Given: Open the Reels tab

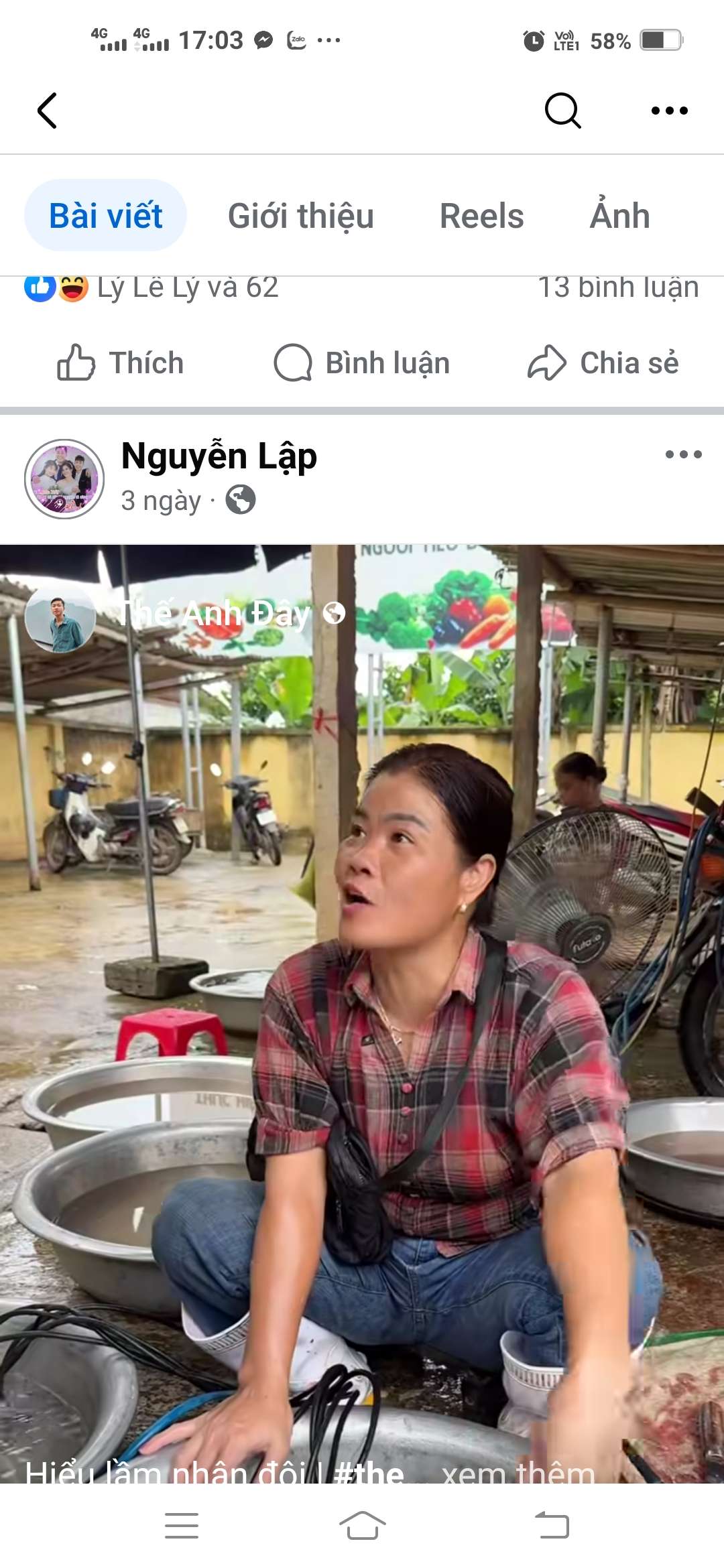Looking at the screenshot, I should [481, 216].
